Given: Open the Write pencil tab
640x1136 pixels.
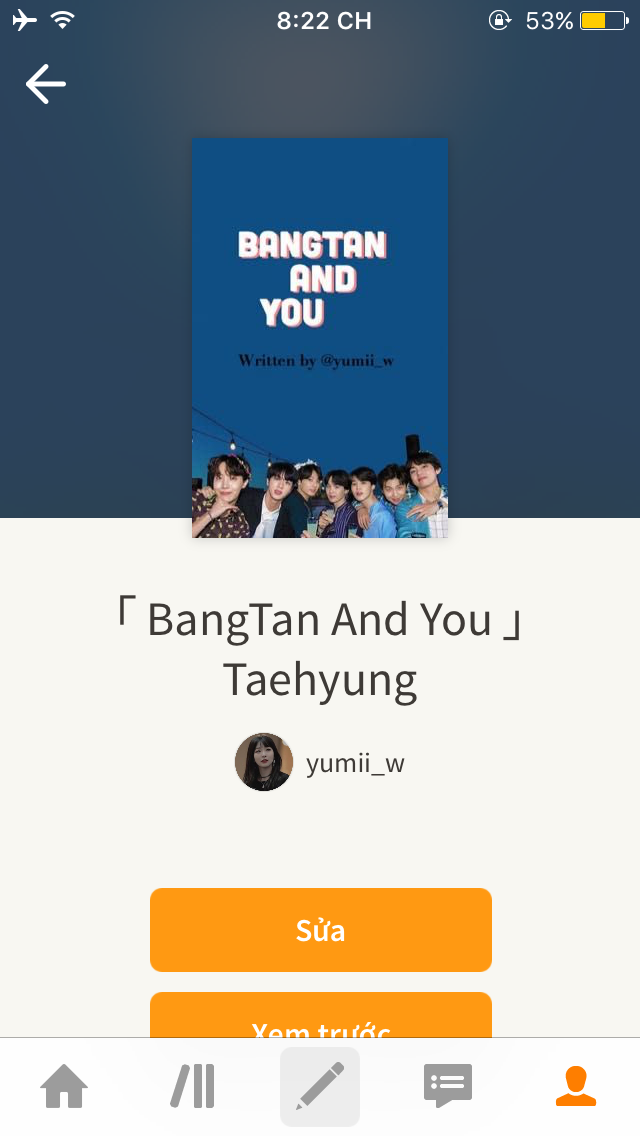Looking at the screenshot, I should (320, 1086).
